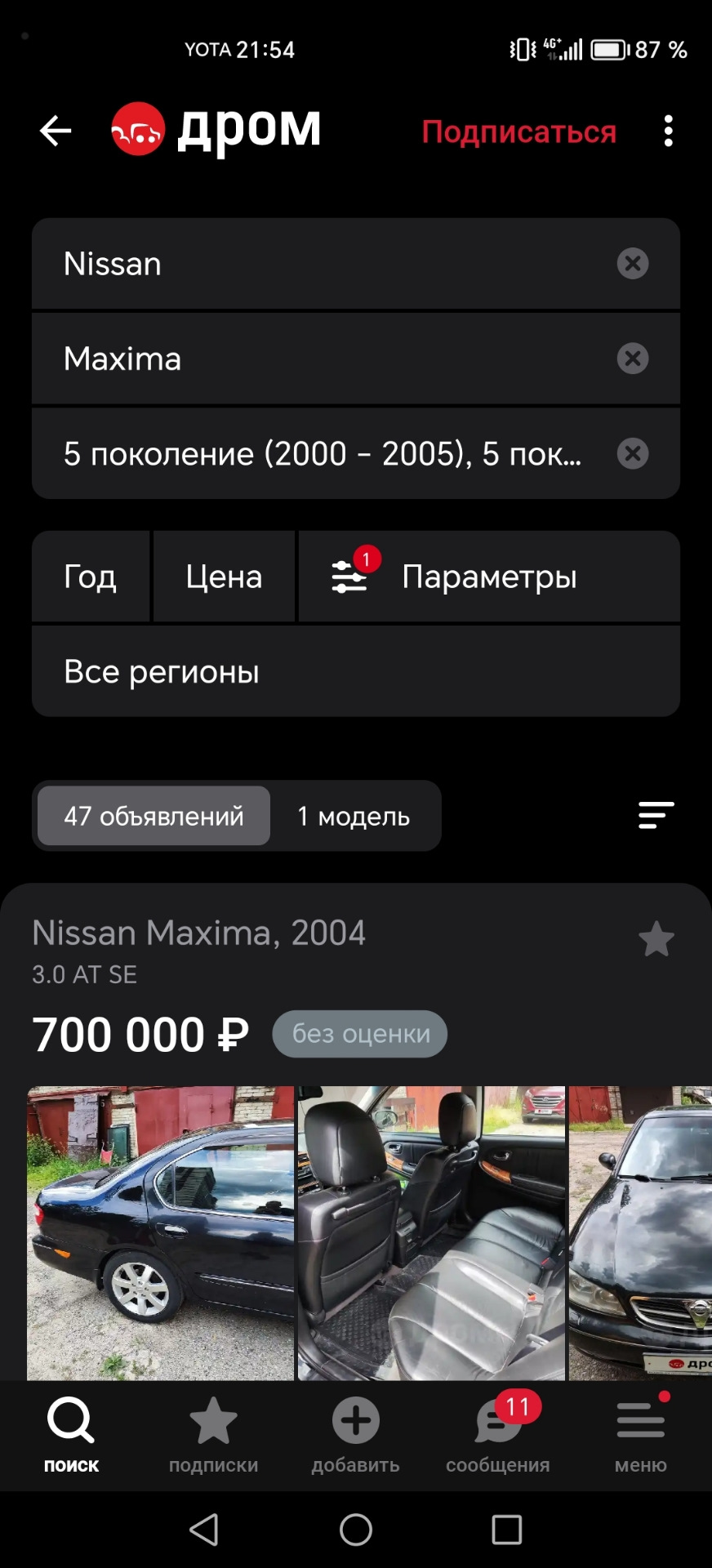Tap добавить to post a new ad

tap(355, 1435)
